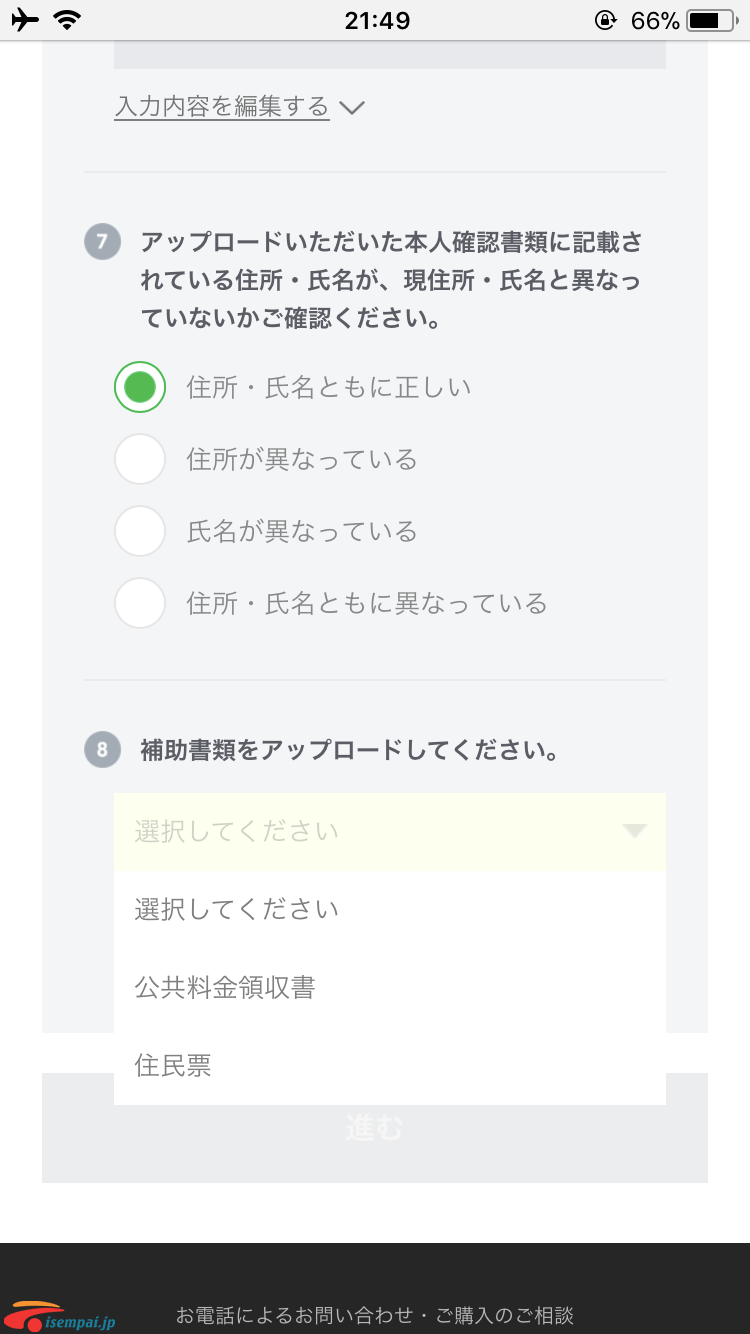Select 公共料金領収書 from the dropdown list
Viewport: 750px width, 1334px height.
pyautogui.click(x=390, y=988)
